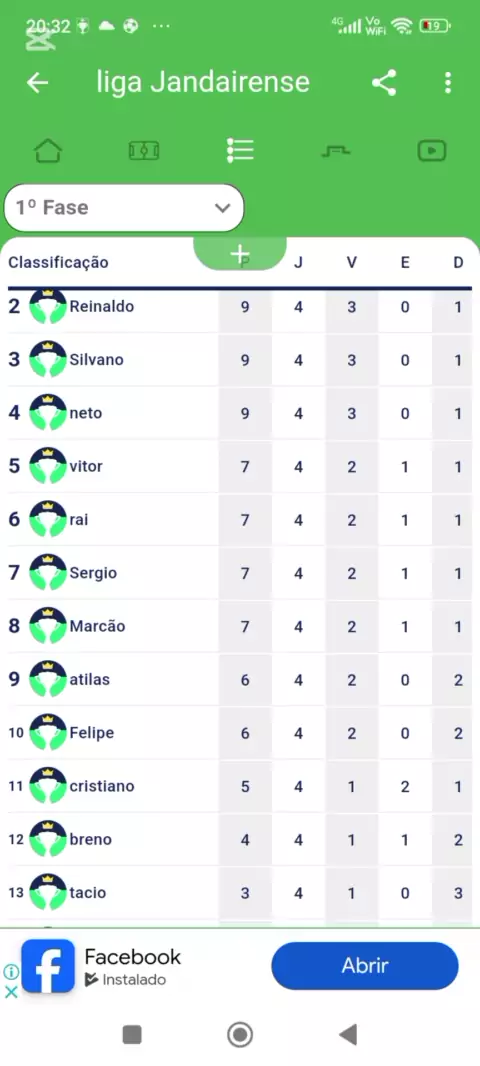Open the knockout bracket tab
The width and height of the screenshot is (480, 1066).
pos(336,150)
